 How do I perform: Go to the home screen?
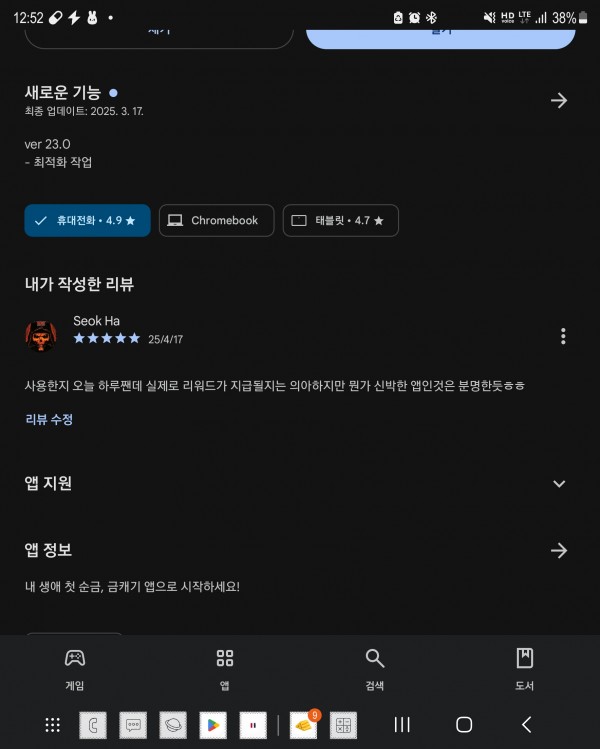pos(464,725)
